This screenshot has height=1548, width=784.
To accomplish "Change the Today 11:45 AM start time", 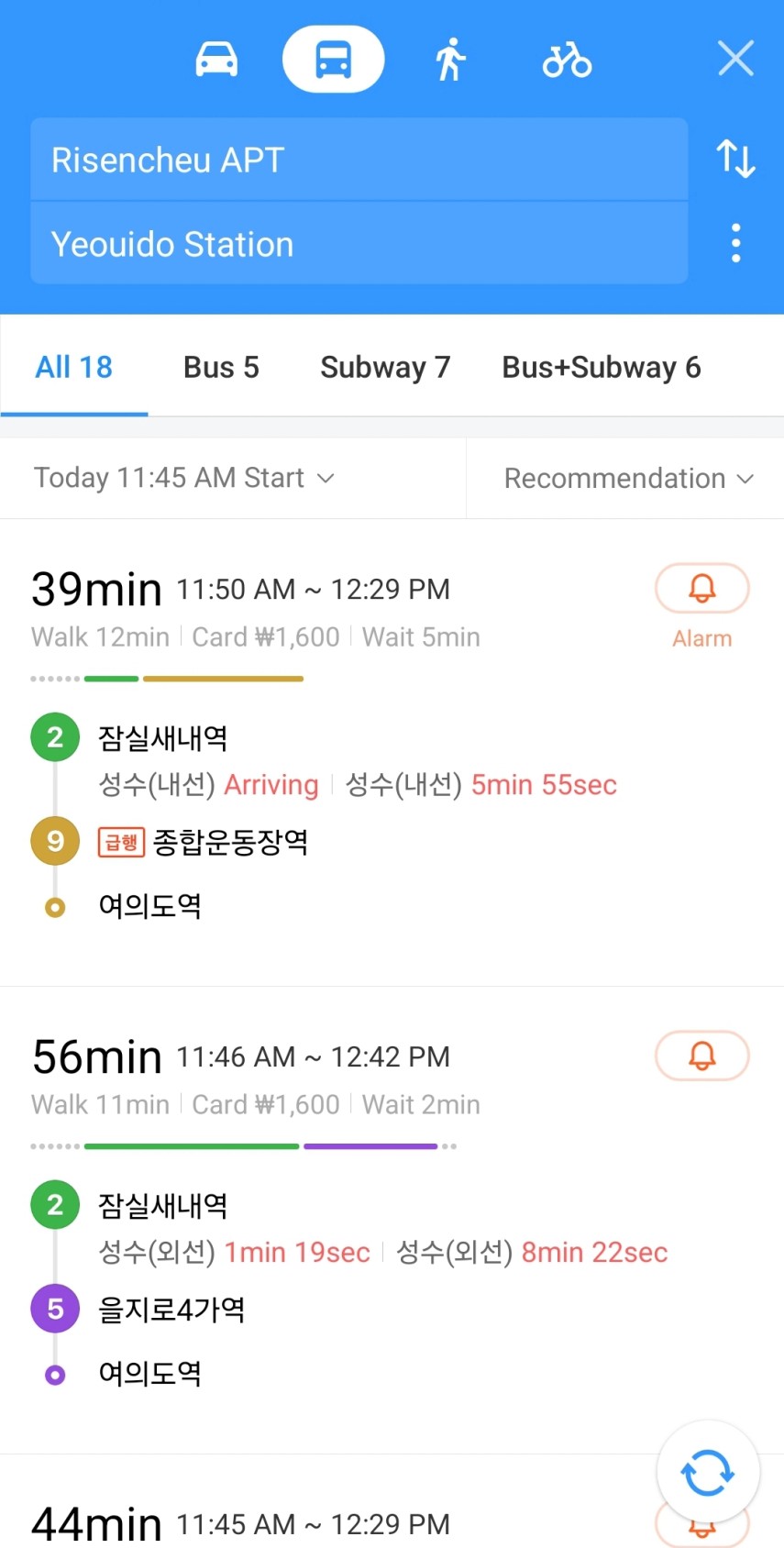I will [184, 478].
